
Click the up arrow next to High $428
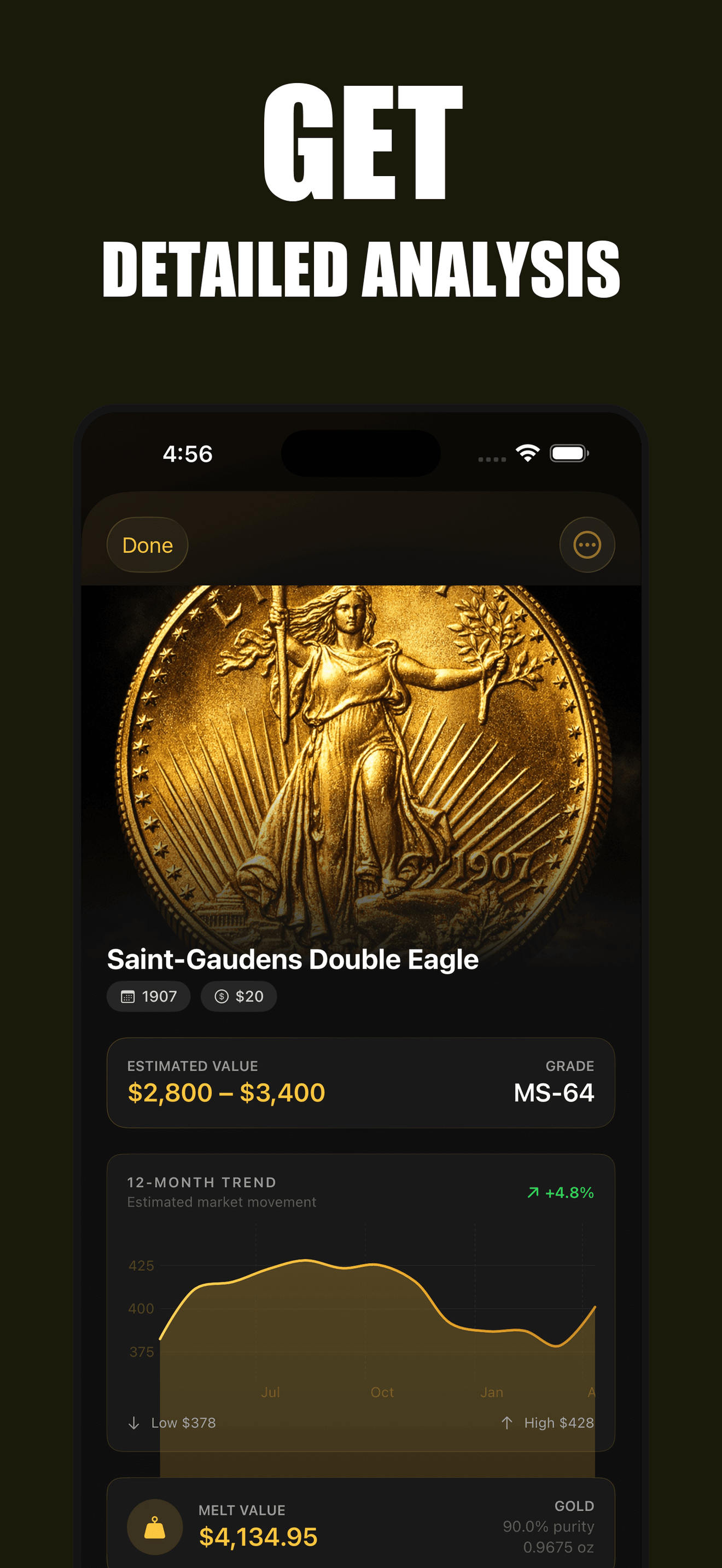[507, 1423]
